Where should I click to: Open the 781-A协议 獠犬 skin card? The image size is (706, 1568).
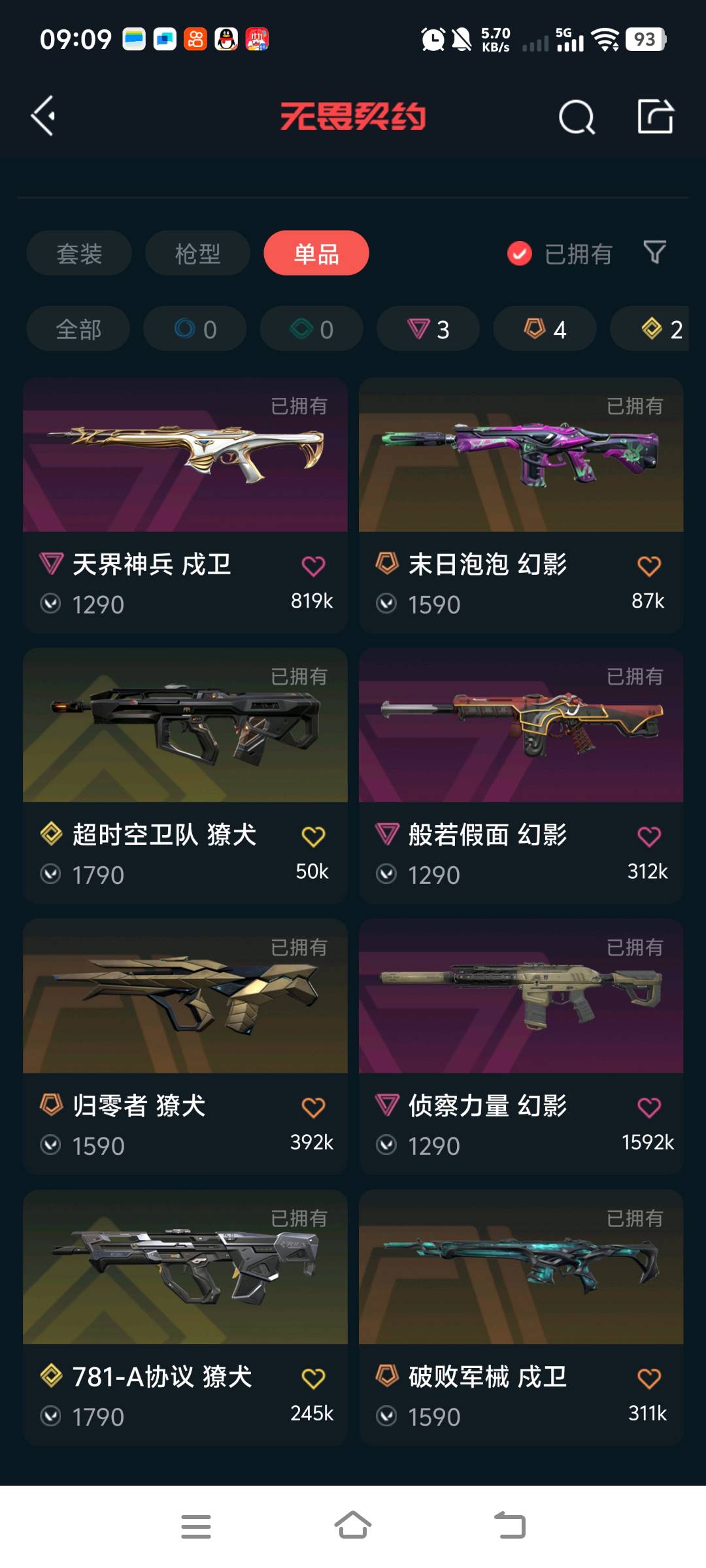pos(185,1267)
